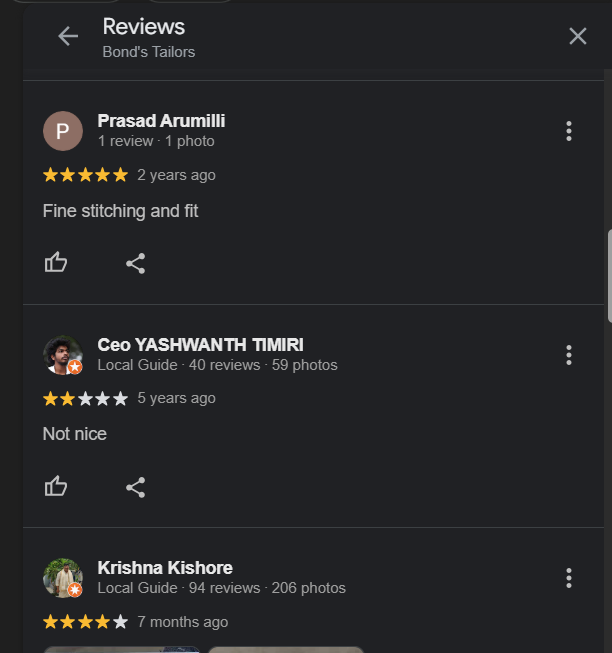Go back from the Reviews screen
Screen dimensions: 612x653
point(68,37)
